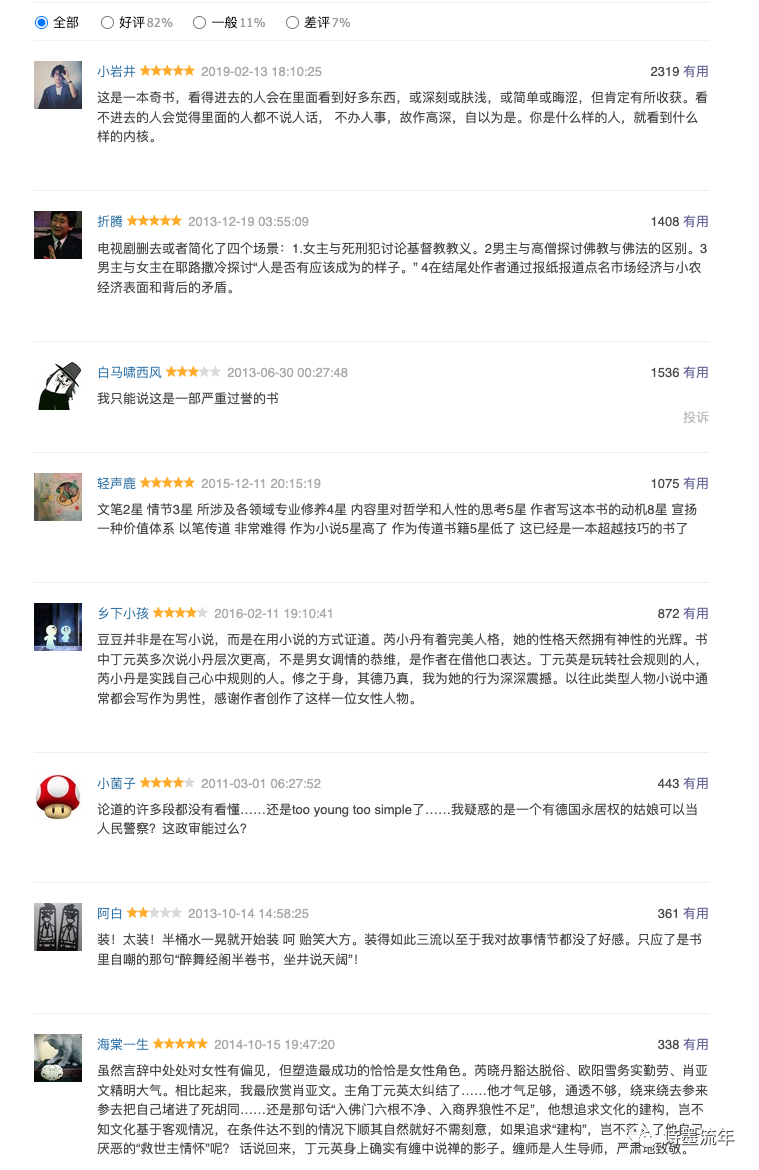Mark 小岩井's review as 有用

(x=696, y=72)
